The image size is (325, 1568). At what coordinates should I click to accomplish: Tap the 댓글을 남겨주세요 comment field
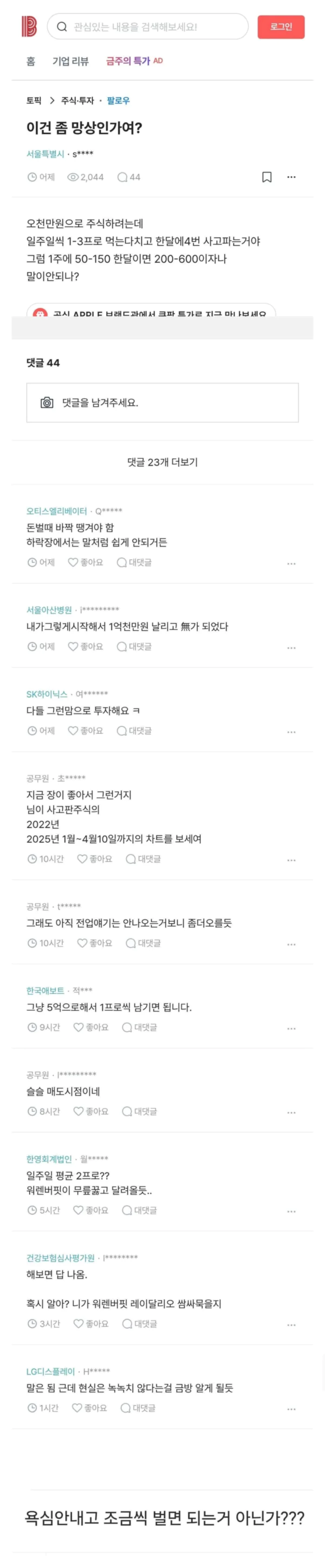pos(162,402)
